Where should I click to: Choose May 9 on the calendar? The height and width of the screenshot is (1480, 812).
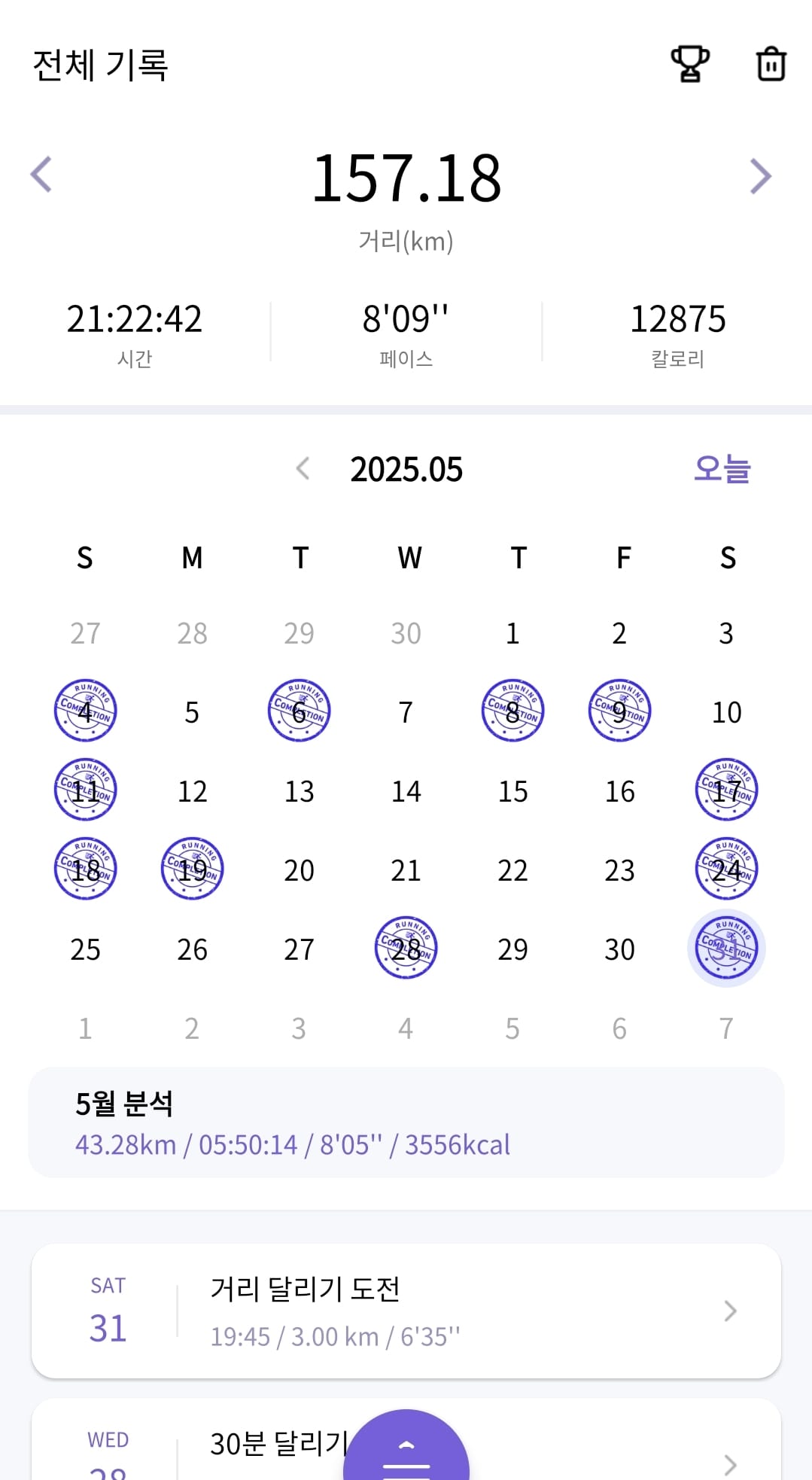[x=619, y=711]
